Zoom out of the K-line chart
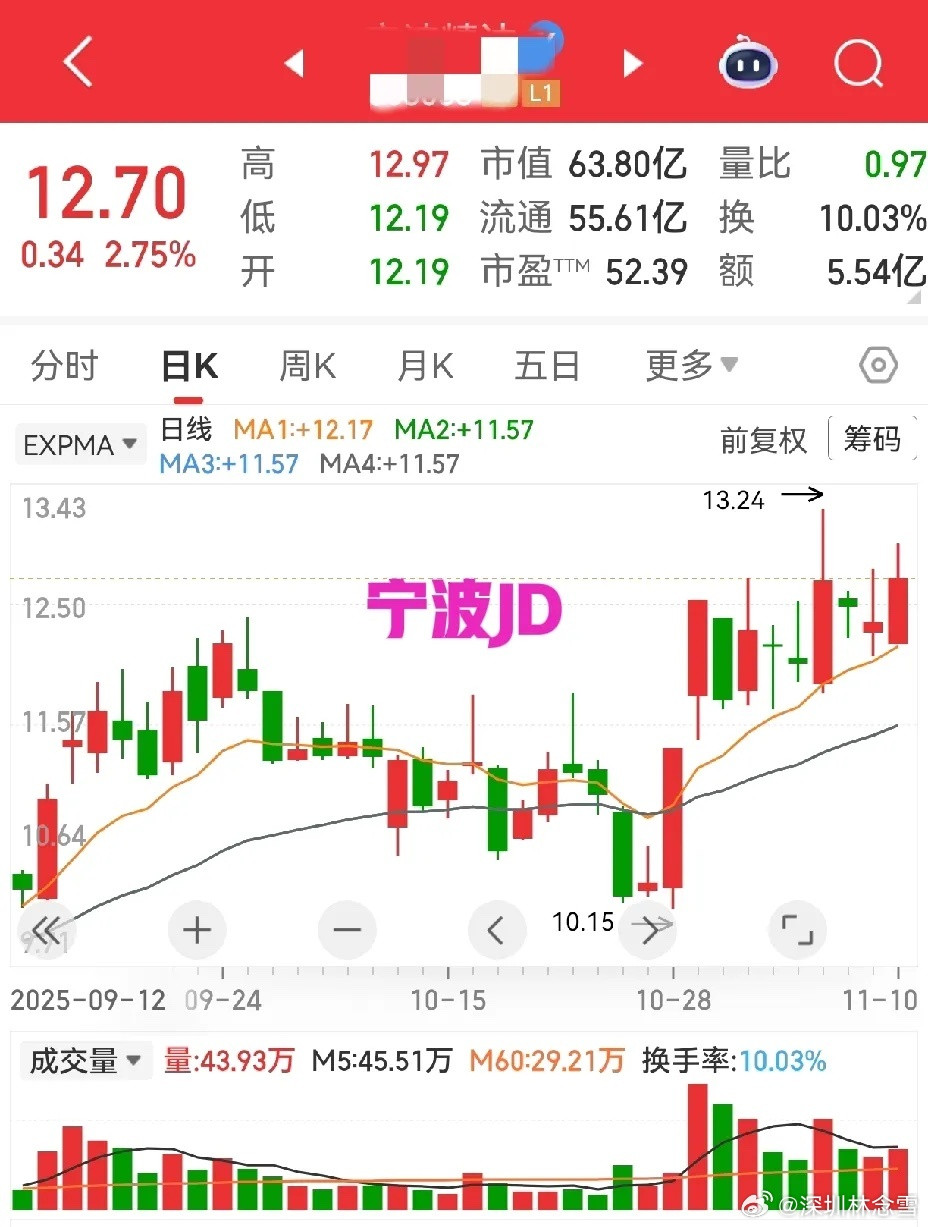Screen dimensions: 928x1227 pyautogui.click(x=347, y=930)
